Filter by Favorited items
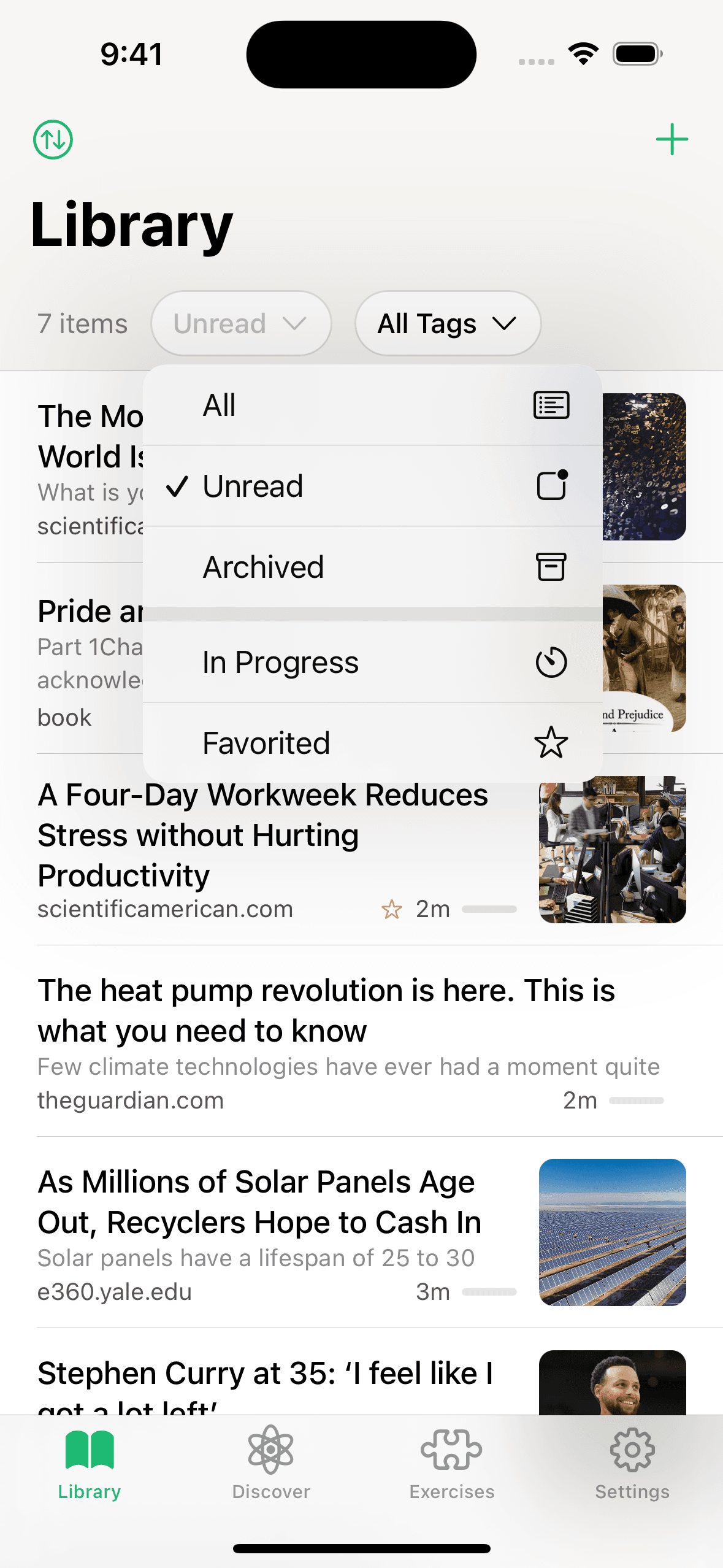The height and width of the screenshot is (1568, 723). point(372,743)
